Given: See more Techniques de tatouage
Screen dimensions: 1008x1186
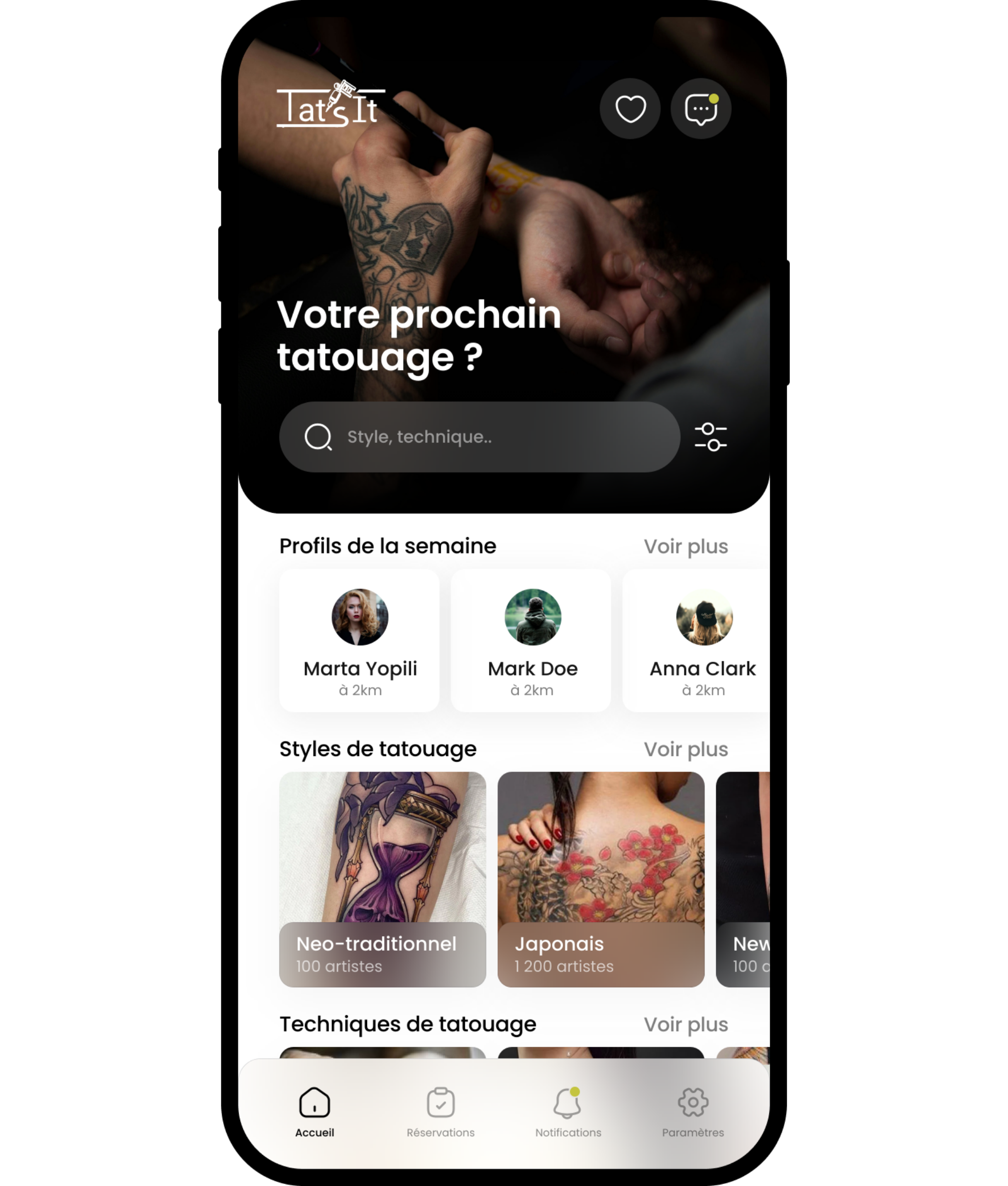Looking at the screenshot, I should [686, 1024].
